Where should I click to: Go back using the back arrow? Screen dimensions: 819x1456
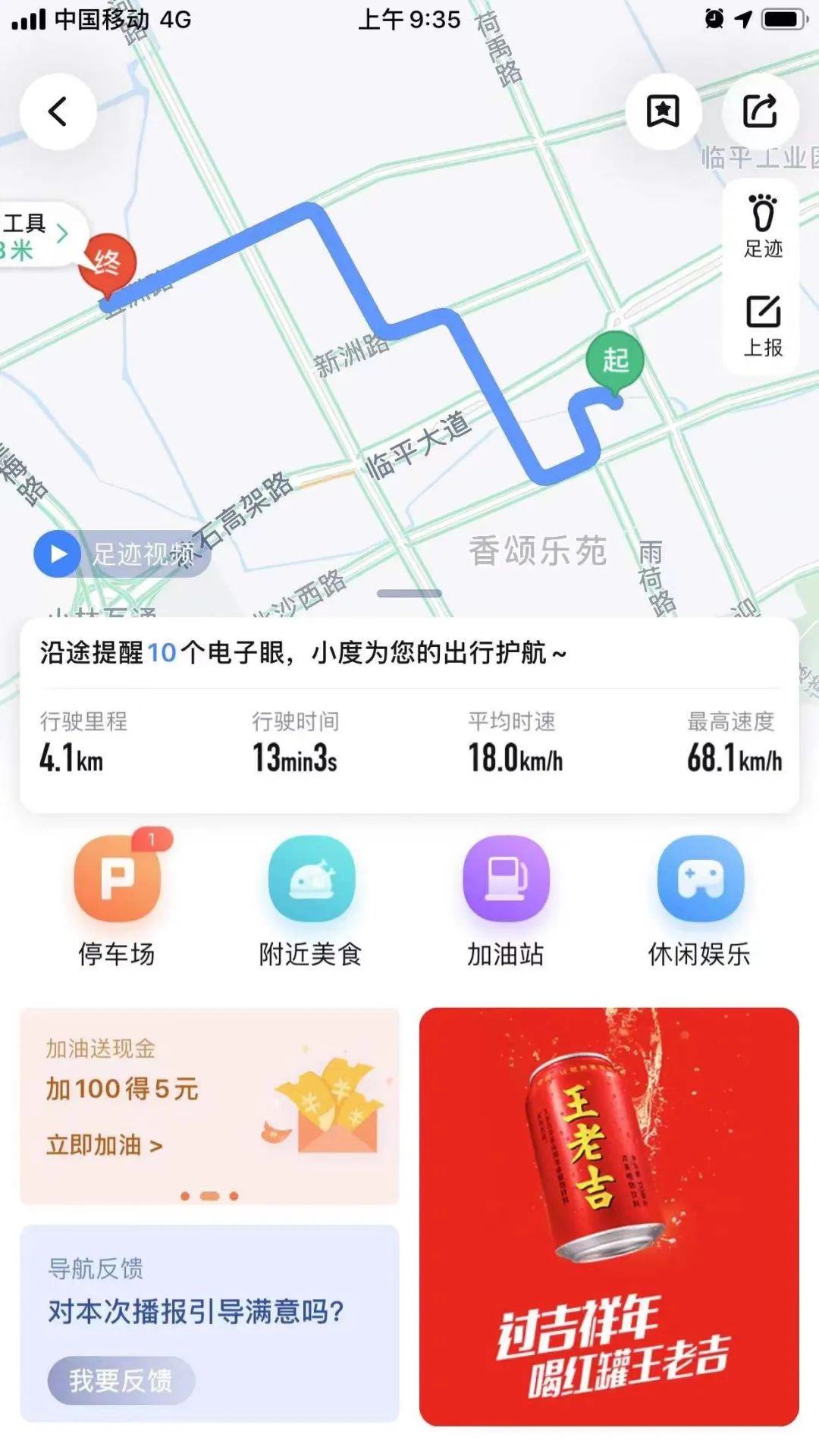coord(58,112)
